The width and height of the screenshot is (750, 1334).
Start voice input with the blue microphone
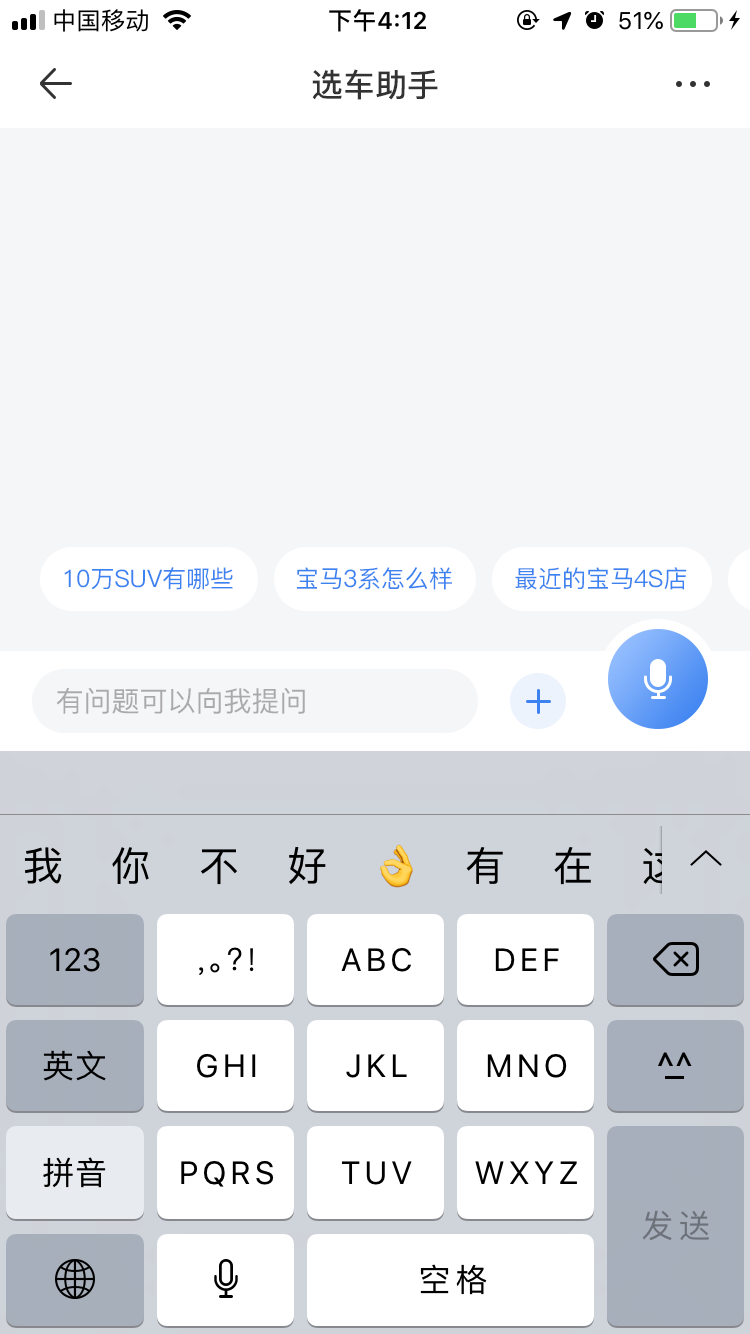pos(658,679)
